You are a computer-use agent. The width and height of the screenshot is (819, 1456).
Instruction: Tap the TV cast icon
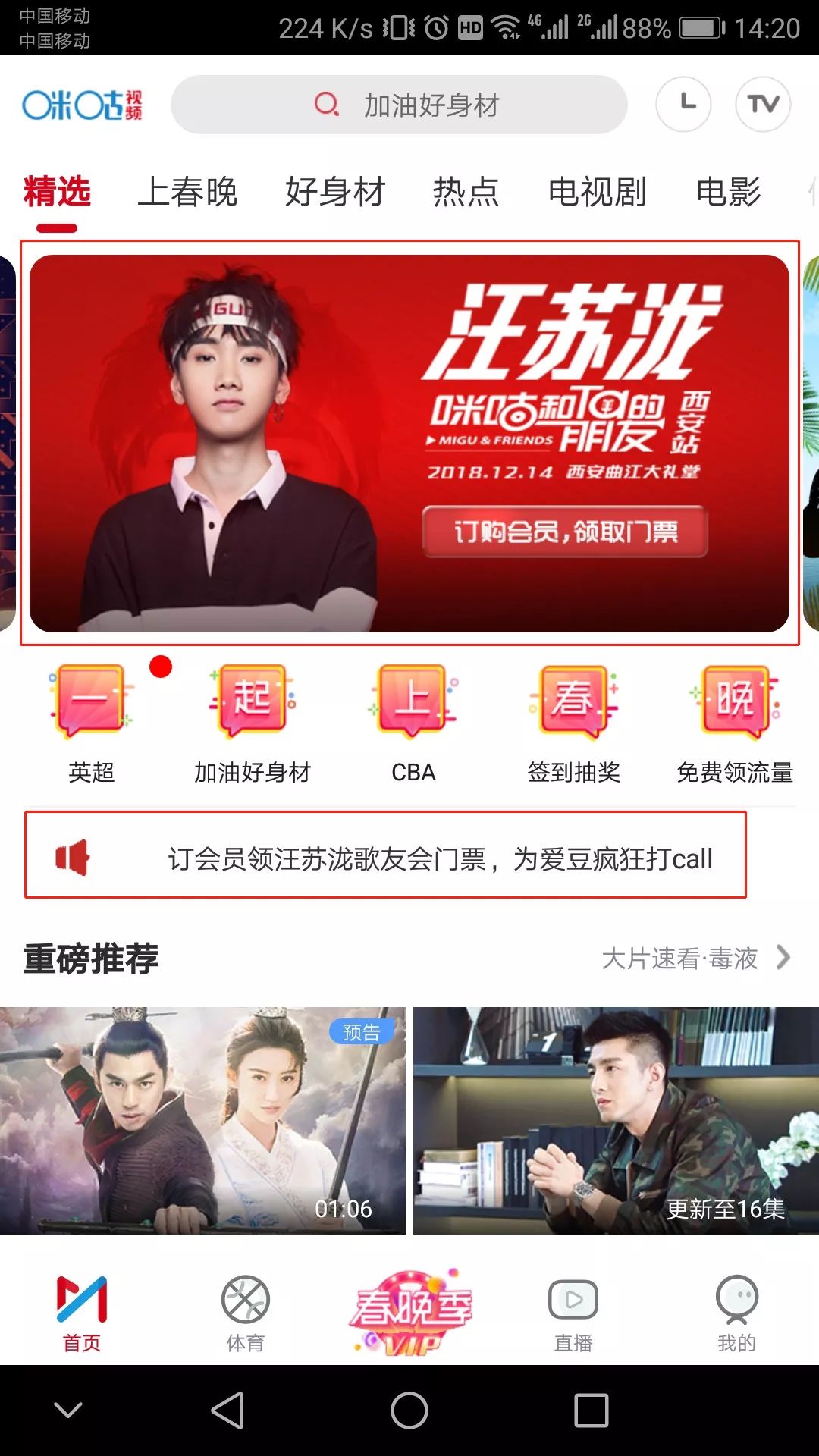[763, 104]
